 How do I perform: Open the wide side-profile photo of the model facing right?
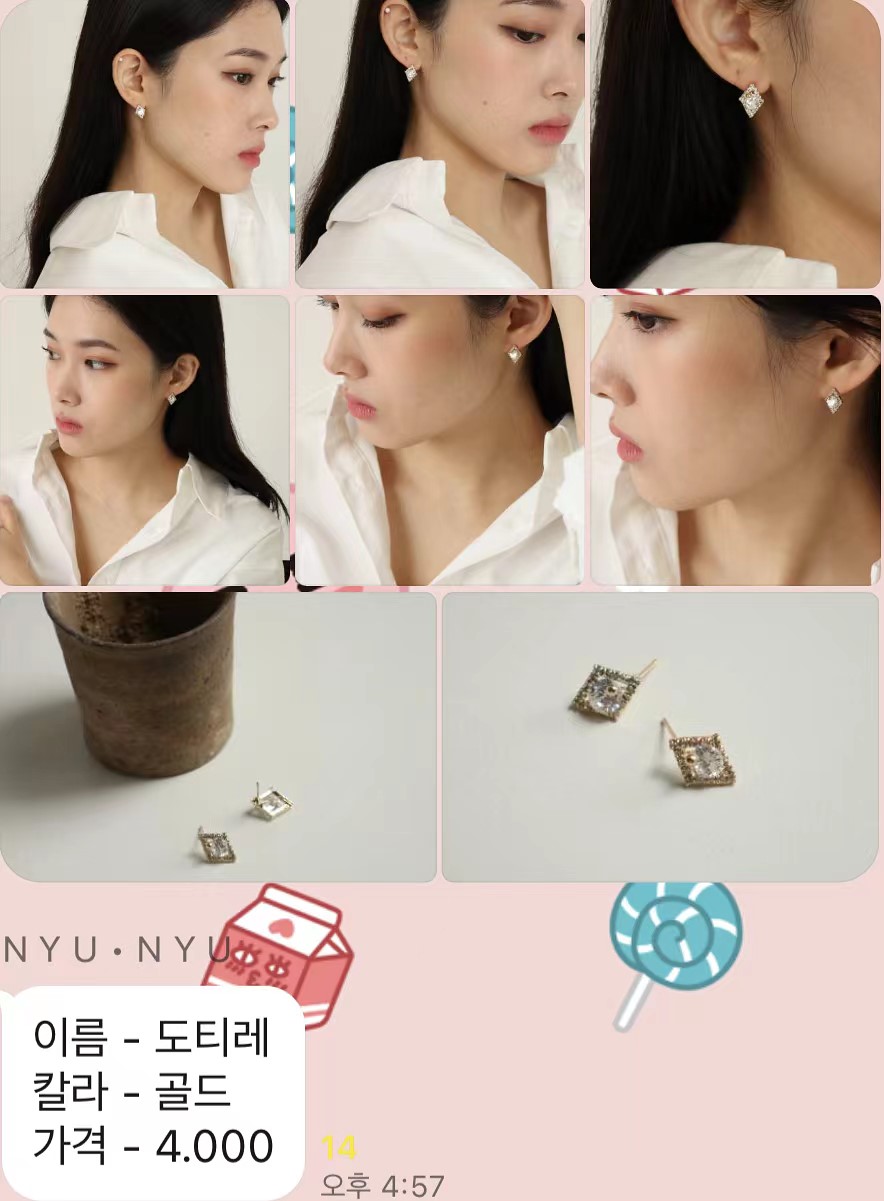pyautogui.click(x=144, y=143)
